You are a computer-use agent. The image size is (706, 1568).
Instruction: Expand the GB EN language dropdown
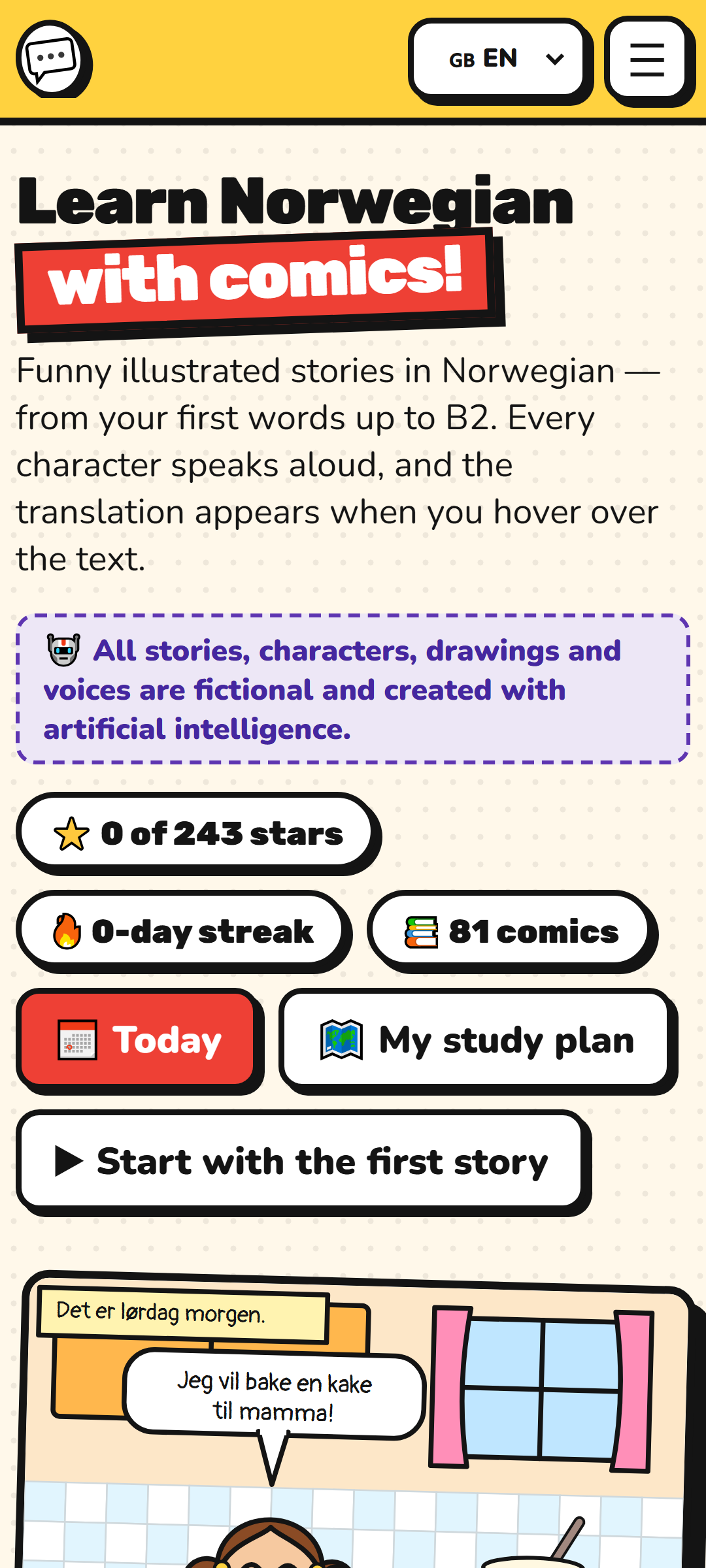point(499,59)
